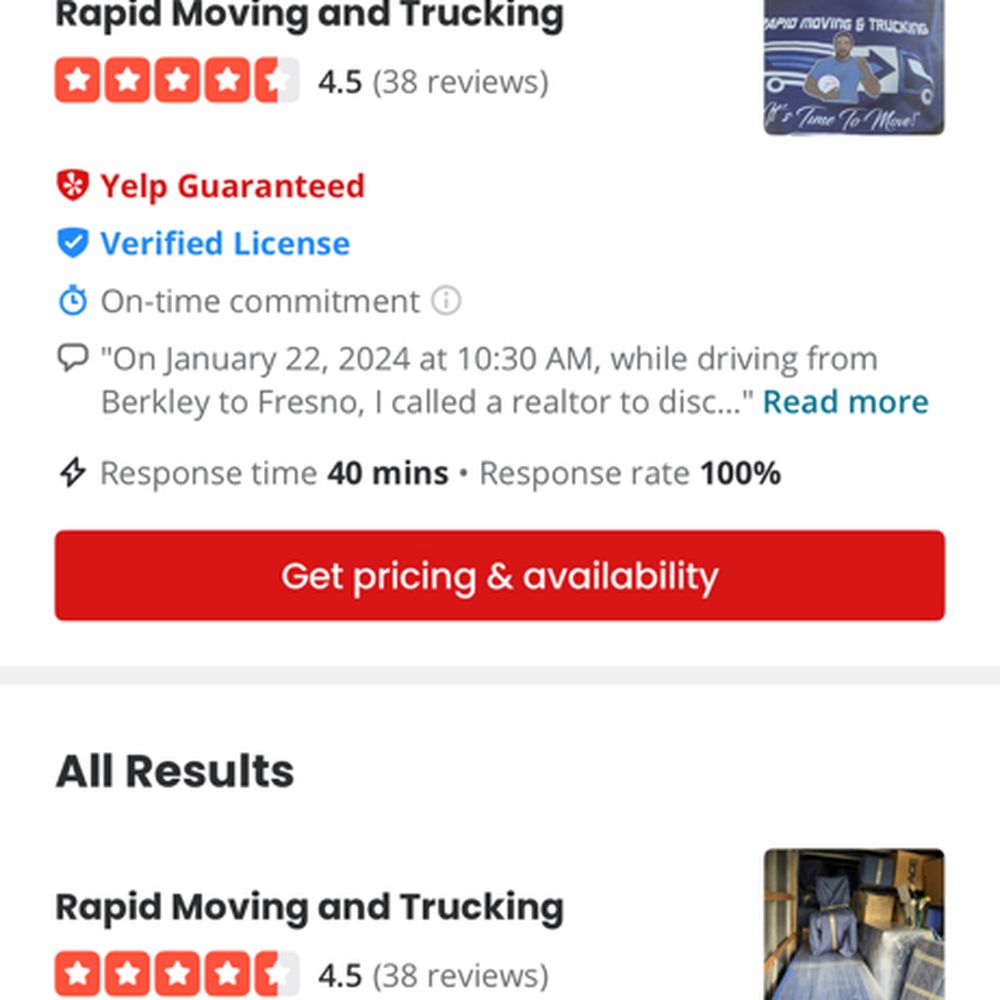Show info about On-time commitment
Viewport: 1000px width, 1000px height.
click(446, 300)
